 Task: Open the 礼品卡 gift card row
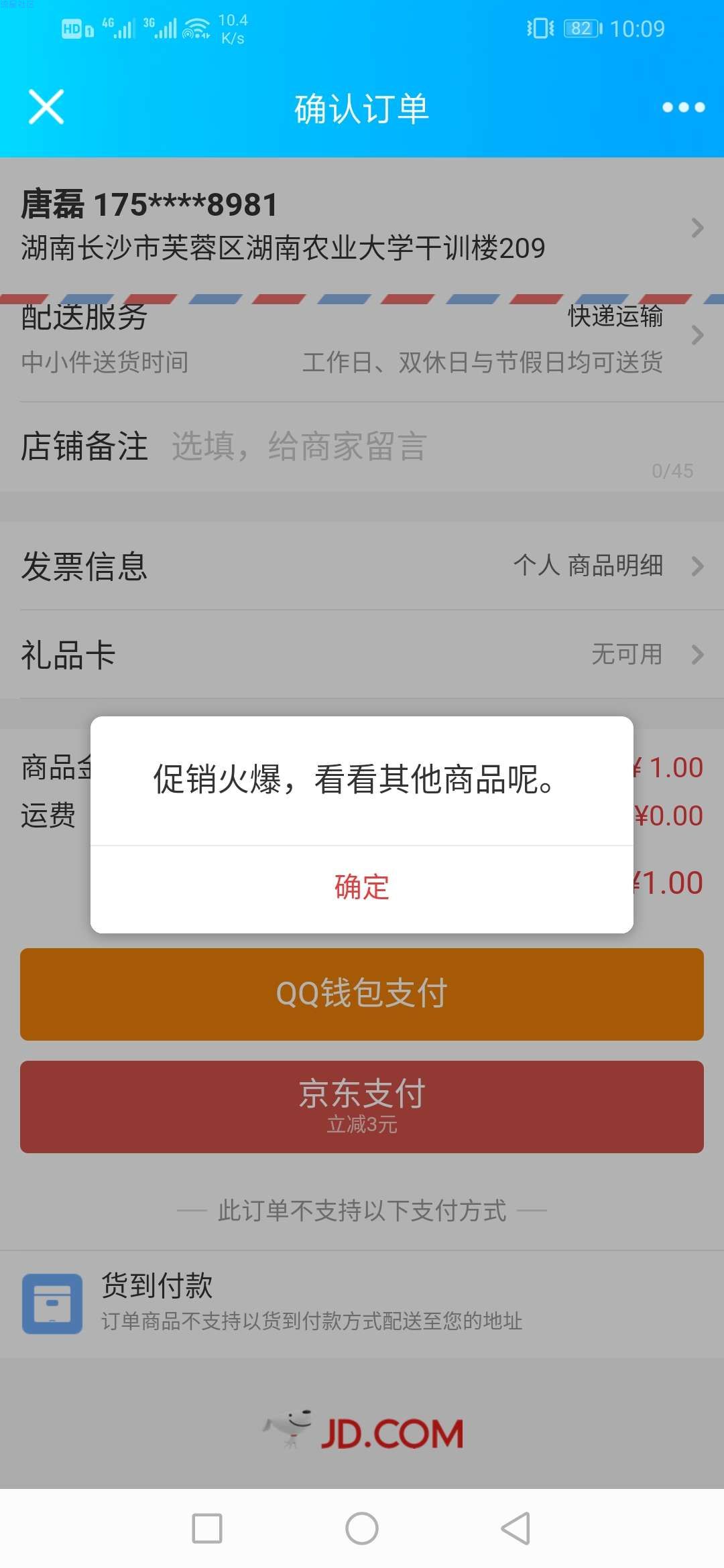[362, 655]
